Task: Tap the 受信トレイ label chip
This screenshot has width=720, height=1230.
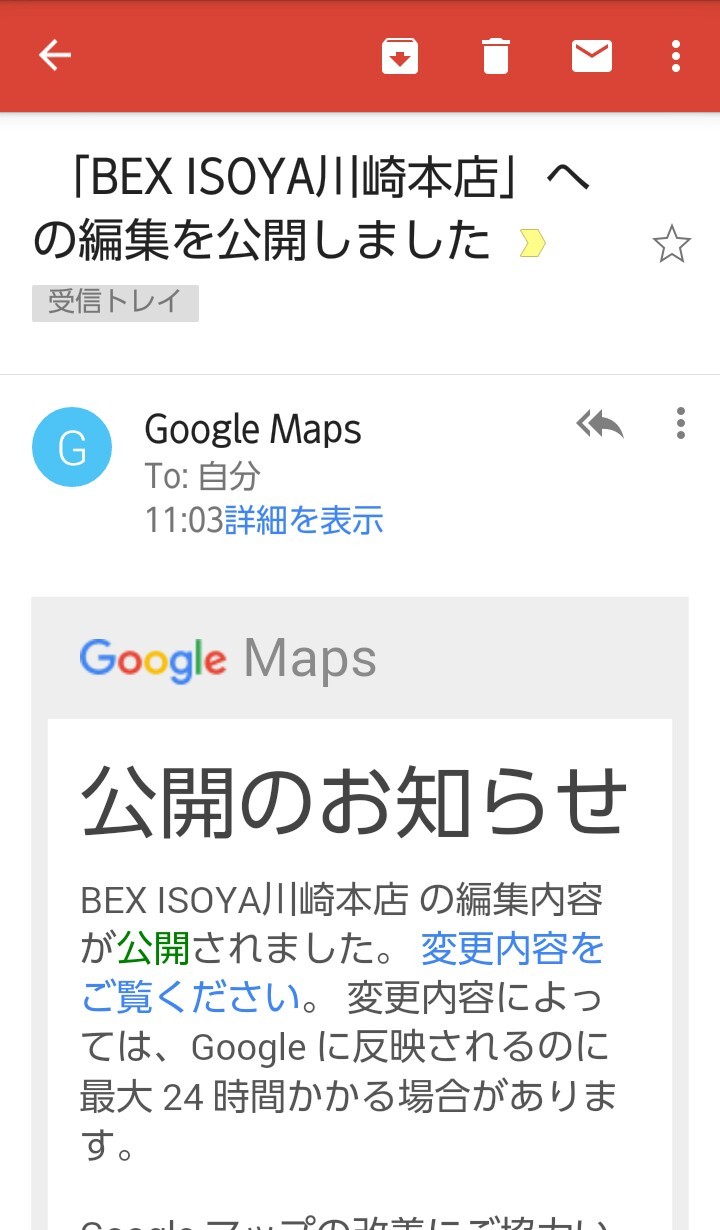Action: pos(115,303)
